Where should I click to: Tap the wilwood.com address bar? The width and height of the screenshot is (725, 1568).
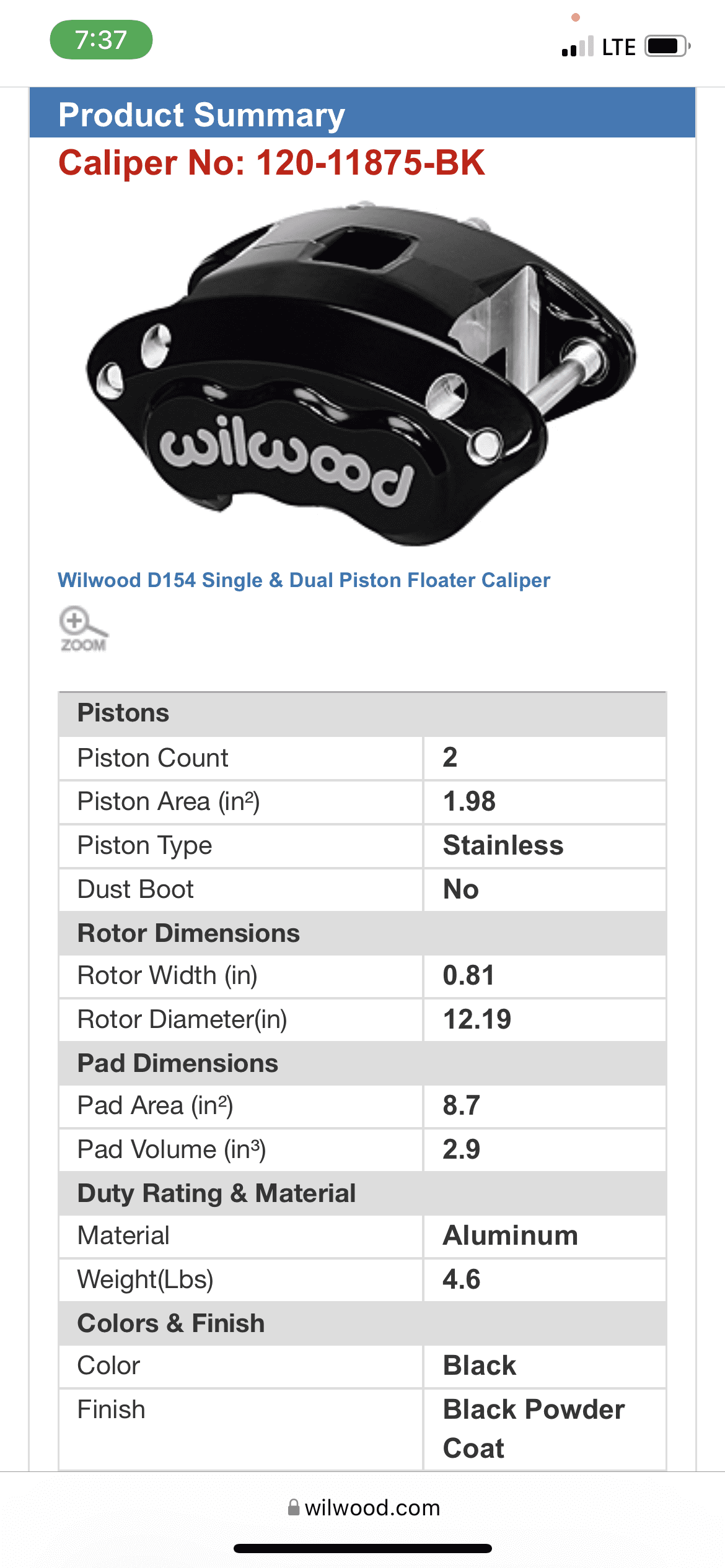pyautogui.click(x=363, y=1508)
